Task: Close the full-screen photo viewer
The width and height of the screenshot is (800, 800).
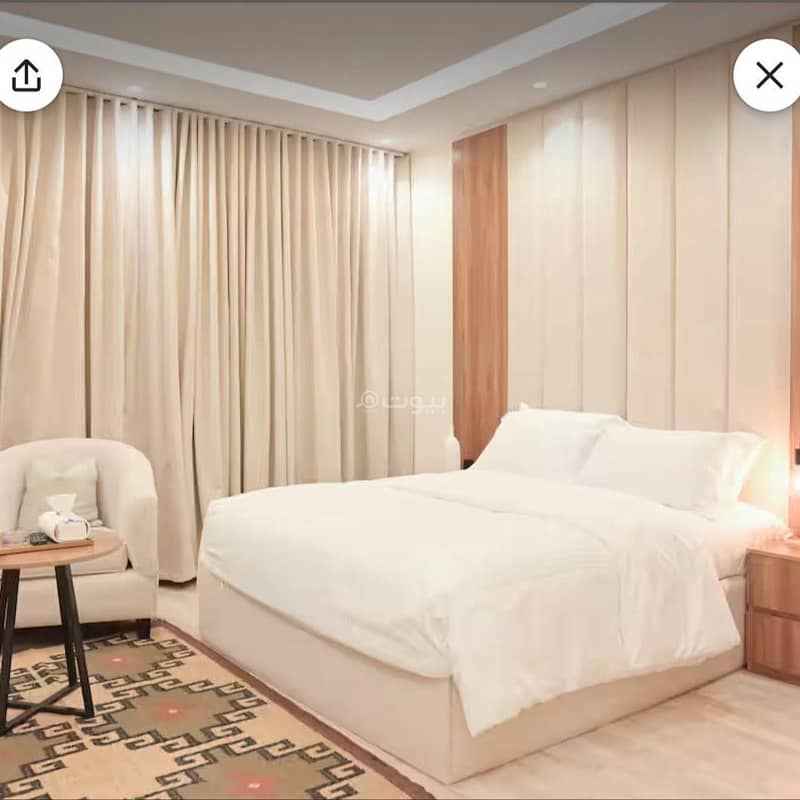Action: pos(768,75)
